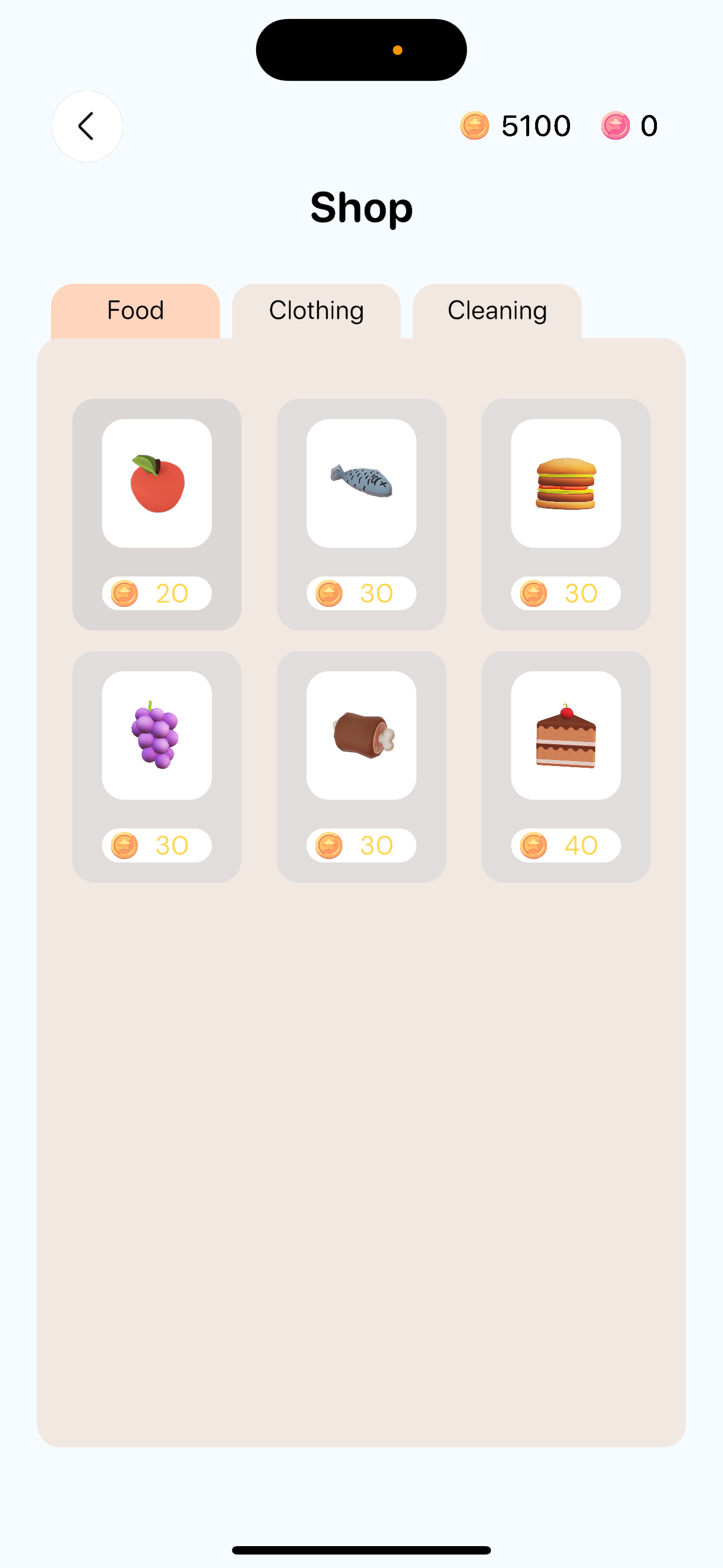Select the Food tab
This screenshot has height=1568, width=723.
coord(135,311)
